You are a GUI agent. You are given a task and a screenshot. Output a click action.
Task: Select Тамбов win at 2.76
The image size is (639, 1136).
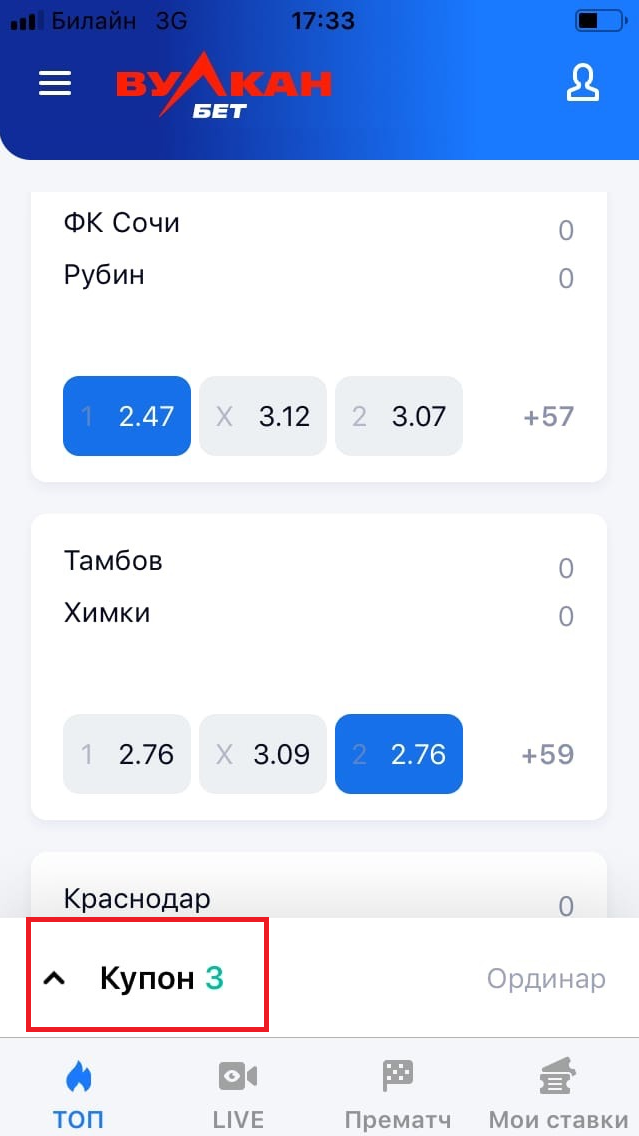[127, 754]
